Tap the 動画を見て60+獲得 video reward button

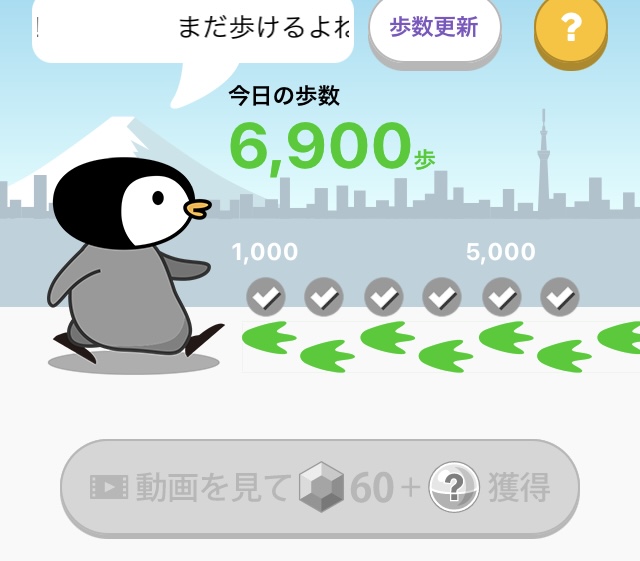point(320,488)
